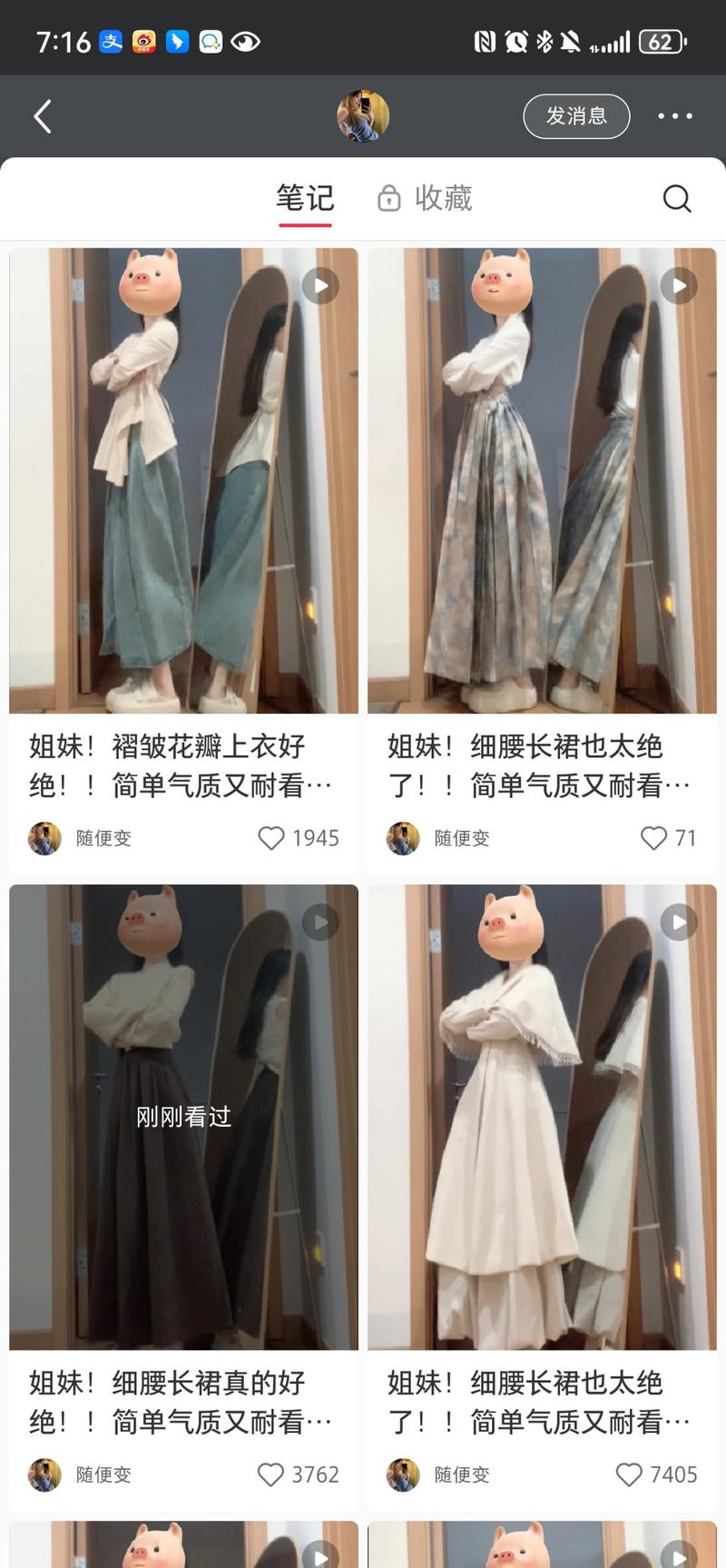Tap the profile avatar in the header
This screenshot has width=726, height=1568.
point(363,116)
